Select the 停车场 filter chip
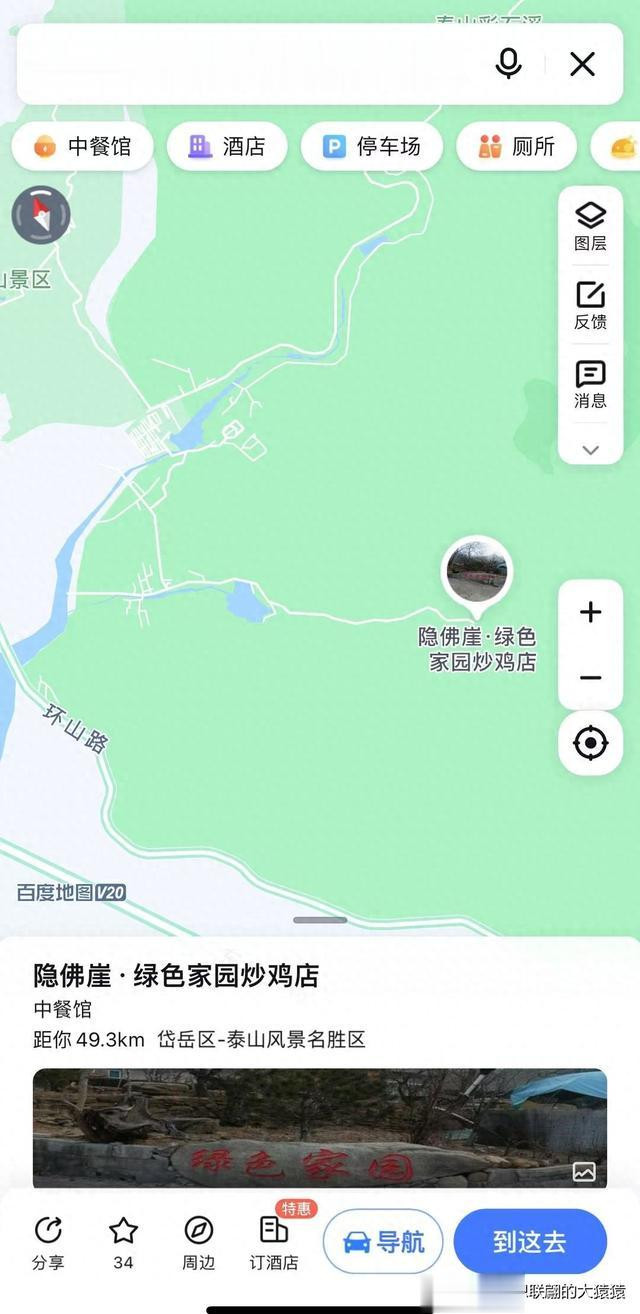Image resolution: width=640 pixels, height=1314 pixels. coord(371,147)
